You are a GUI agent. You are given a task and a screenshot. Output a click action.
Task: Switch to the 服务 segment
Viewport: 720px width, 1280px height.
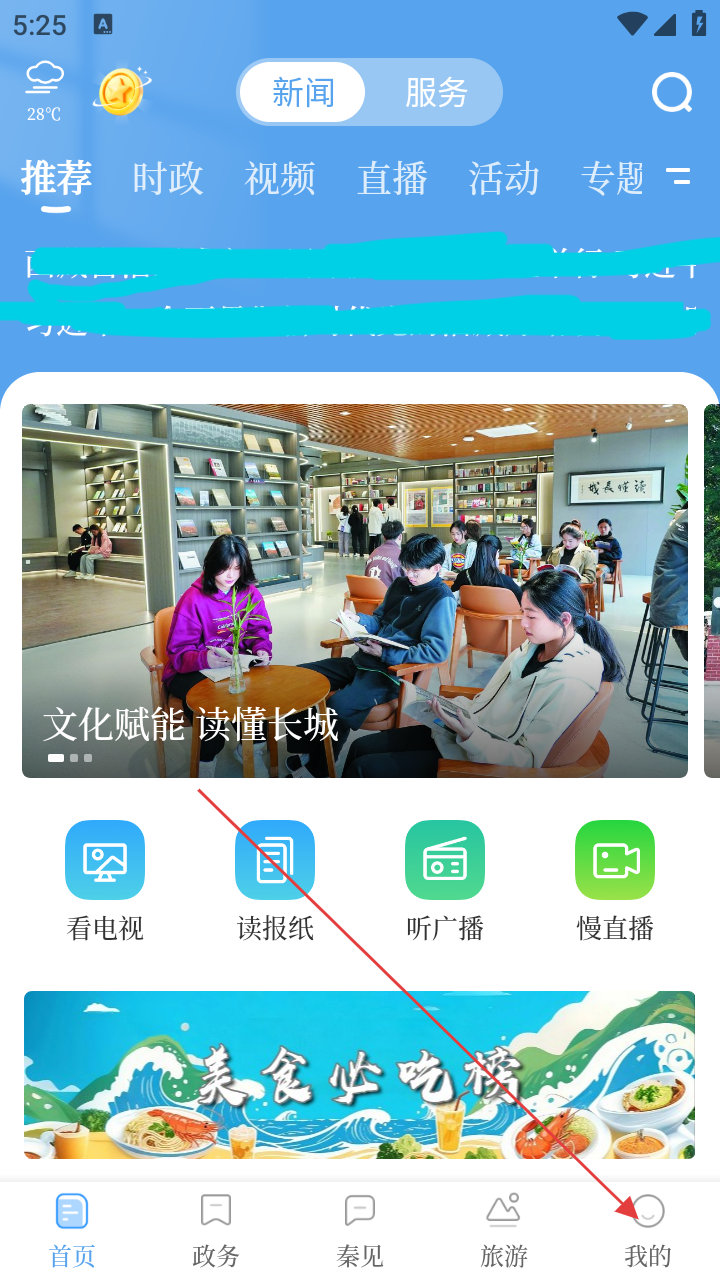pos(436,92)
